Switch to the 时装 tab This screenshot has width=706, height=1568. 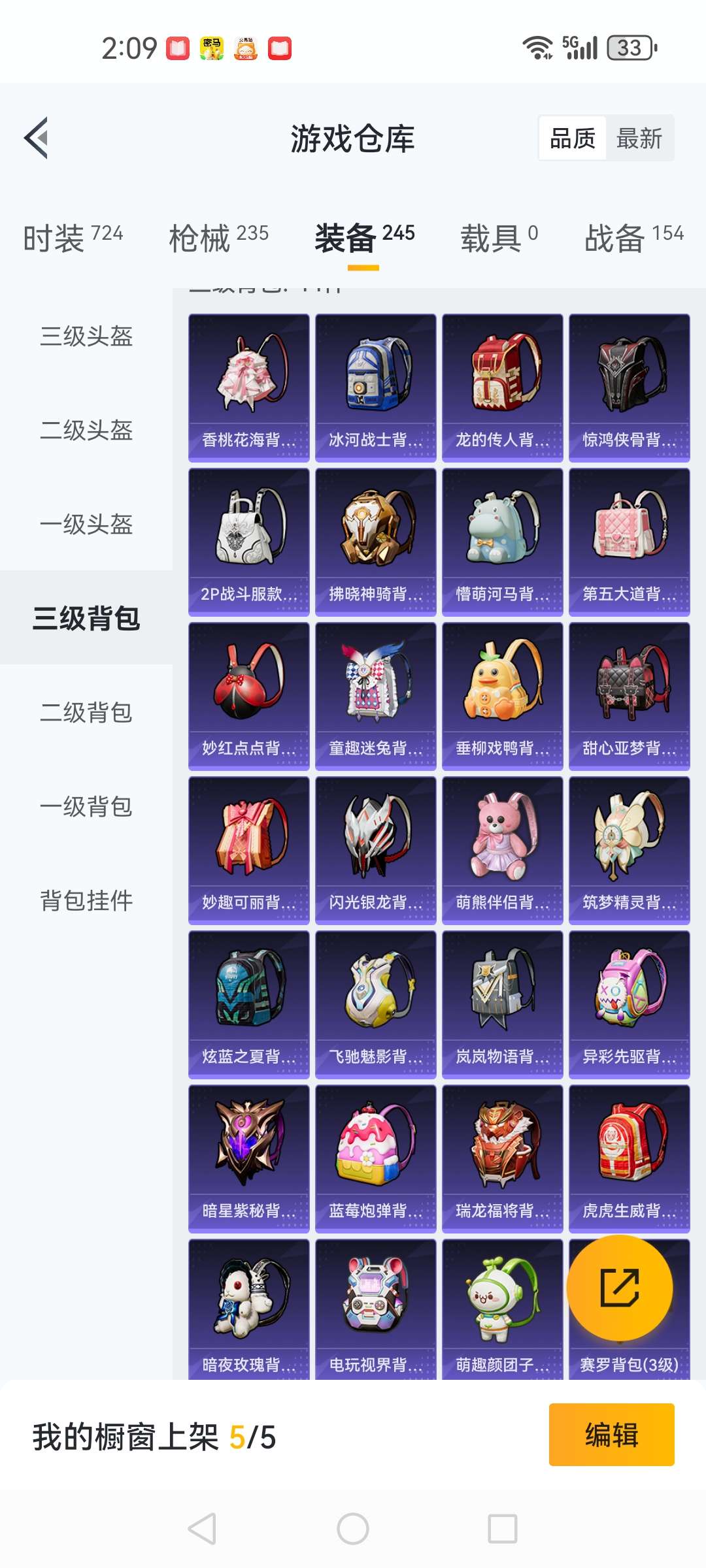73,238
